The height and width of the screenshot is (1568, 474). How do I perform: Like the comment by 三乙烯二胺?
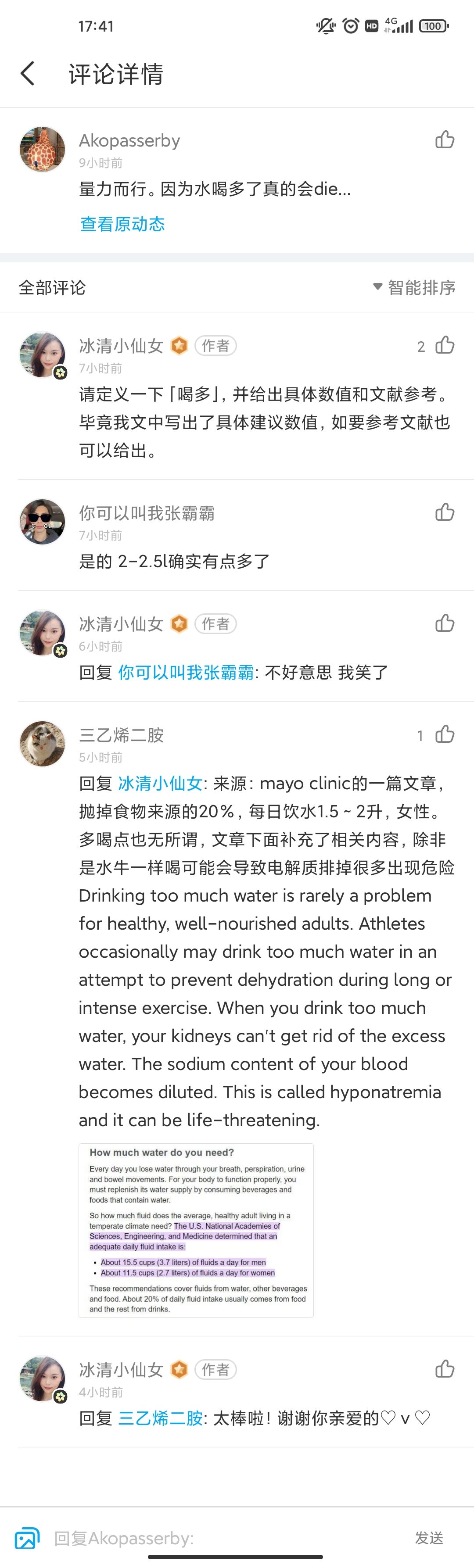[445, 734]
